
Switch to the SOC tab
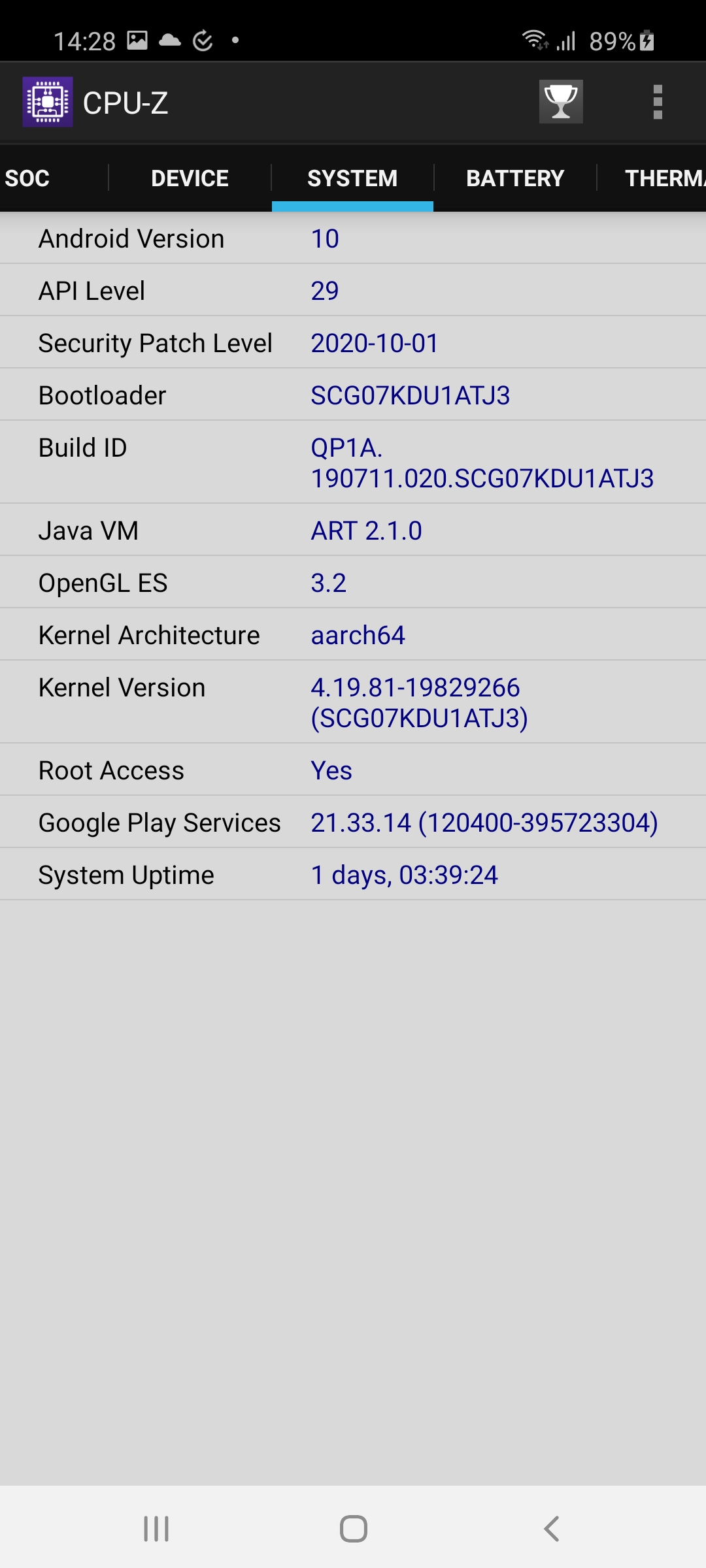(x=27, y=178)
